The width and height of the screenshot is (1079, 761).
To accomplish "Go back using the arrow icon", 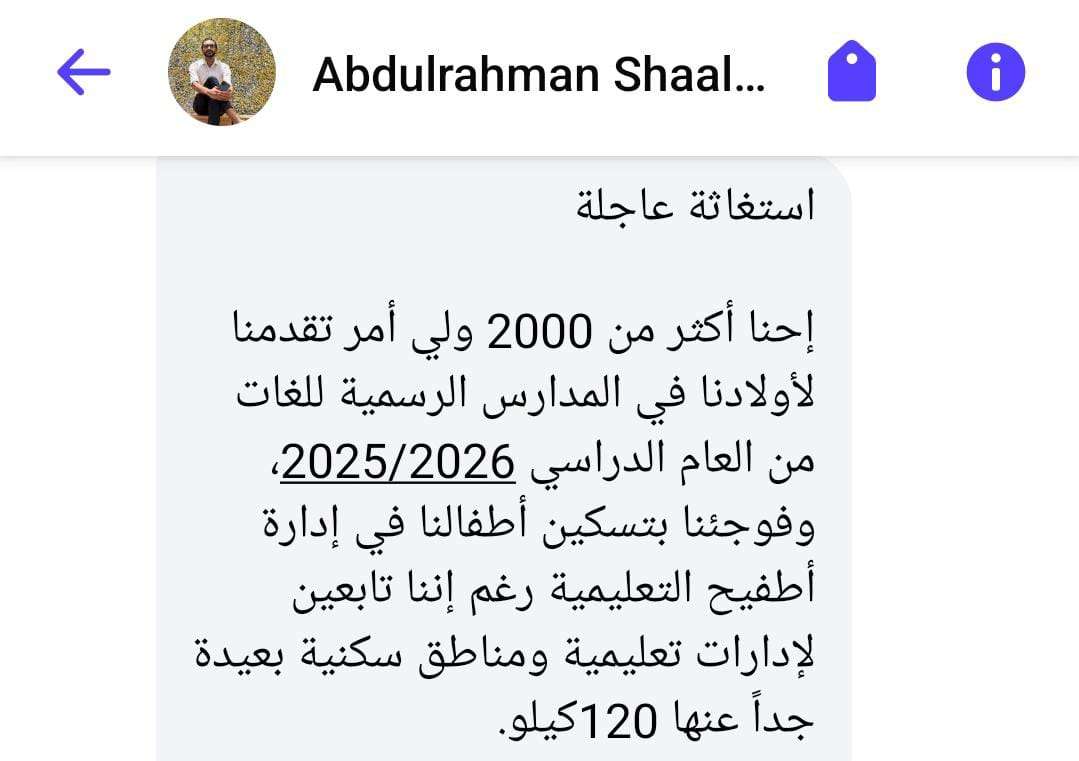I will [83, 72].
